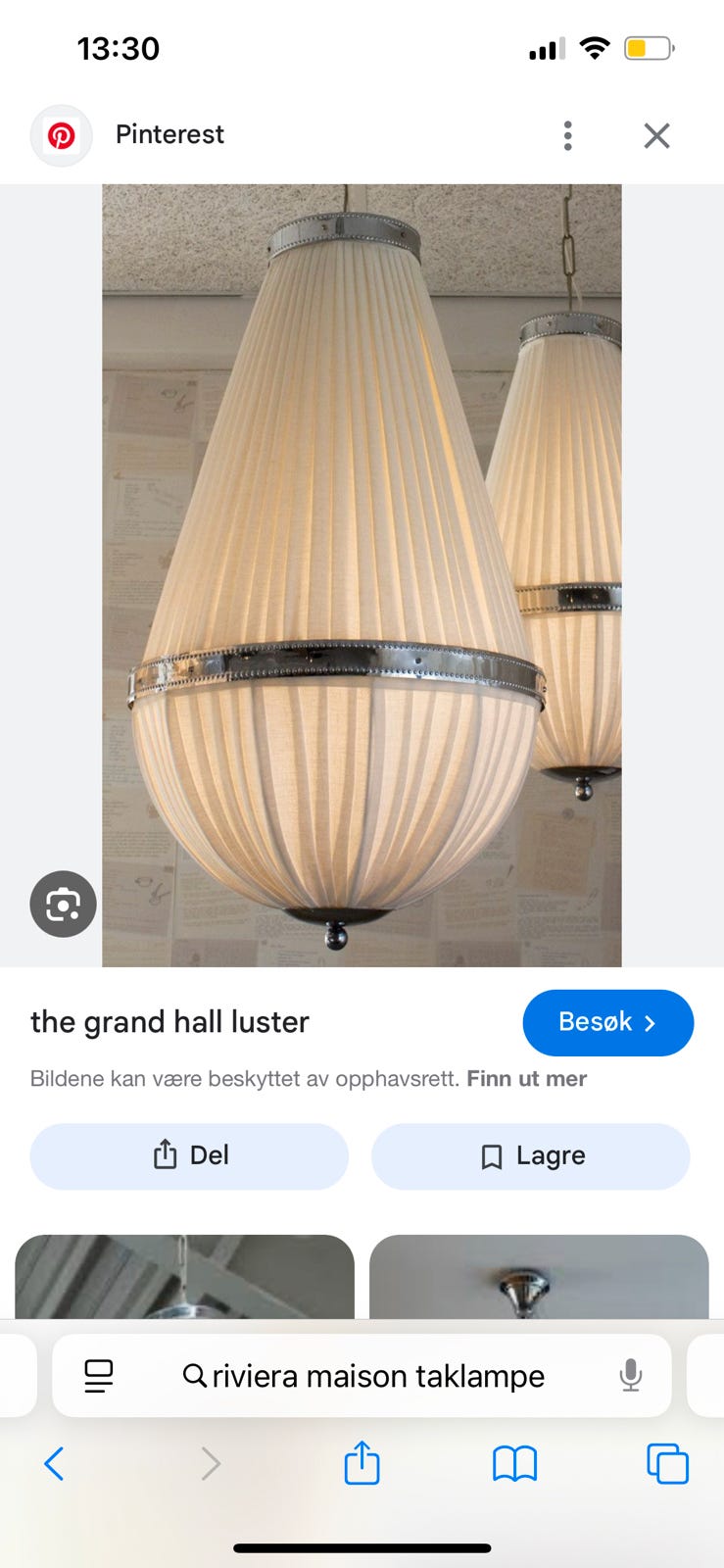Save the pin with Lagre
The height and width of the screenshot is (1568, 724).
pos(530,1155)
